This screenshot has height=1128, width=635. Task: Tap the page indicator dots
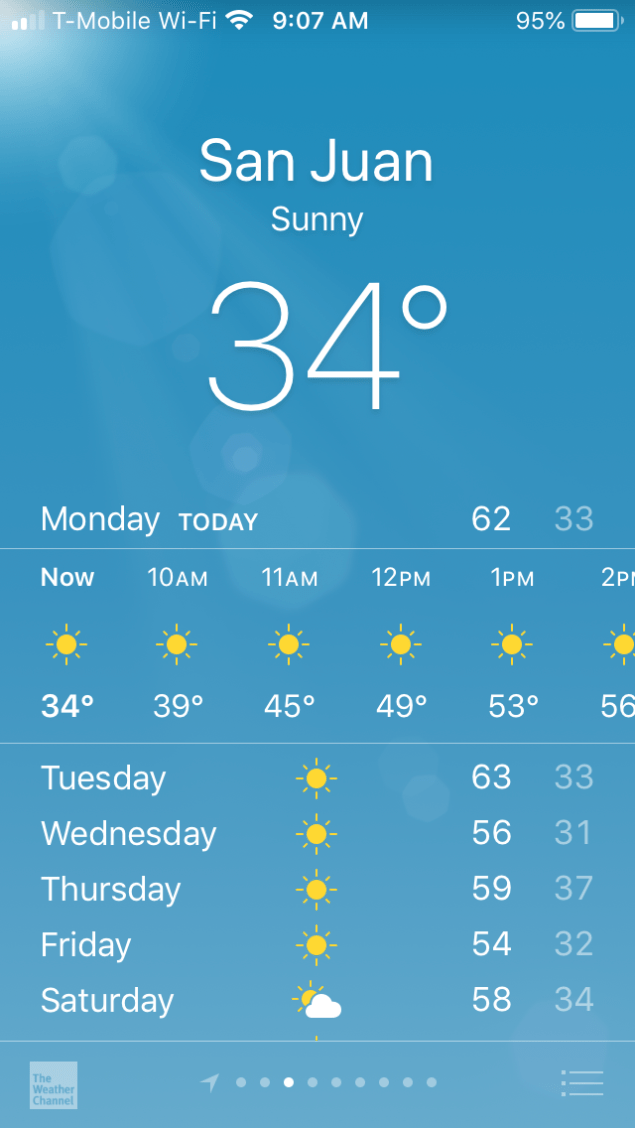(322, 1082)
